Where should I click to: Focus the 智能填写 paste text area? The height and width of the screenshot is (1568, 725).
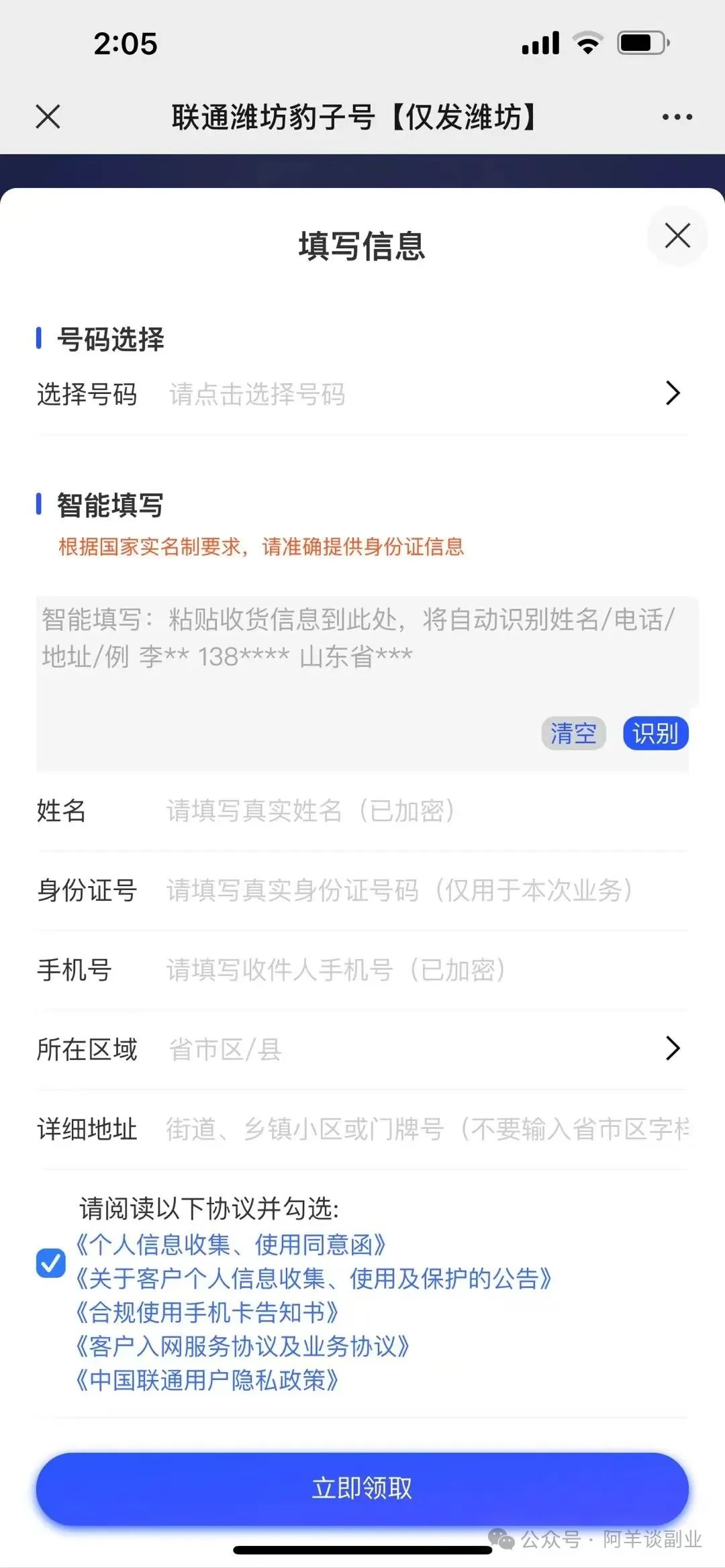point(362,658)
